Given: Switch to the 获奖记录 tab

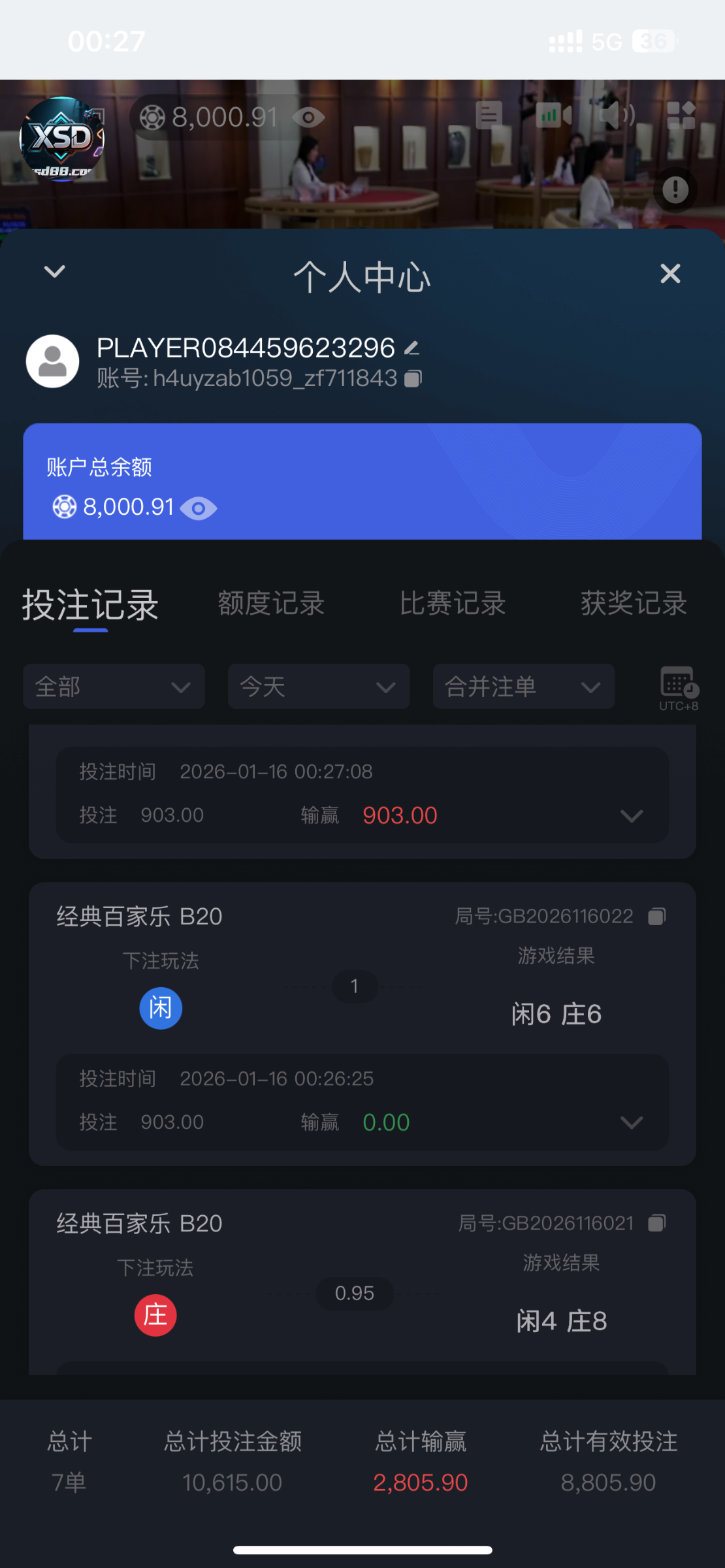Looking at the screenshot, I should 634,603.
